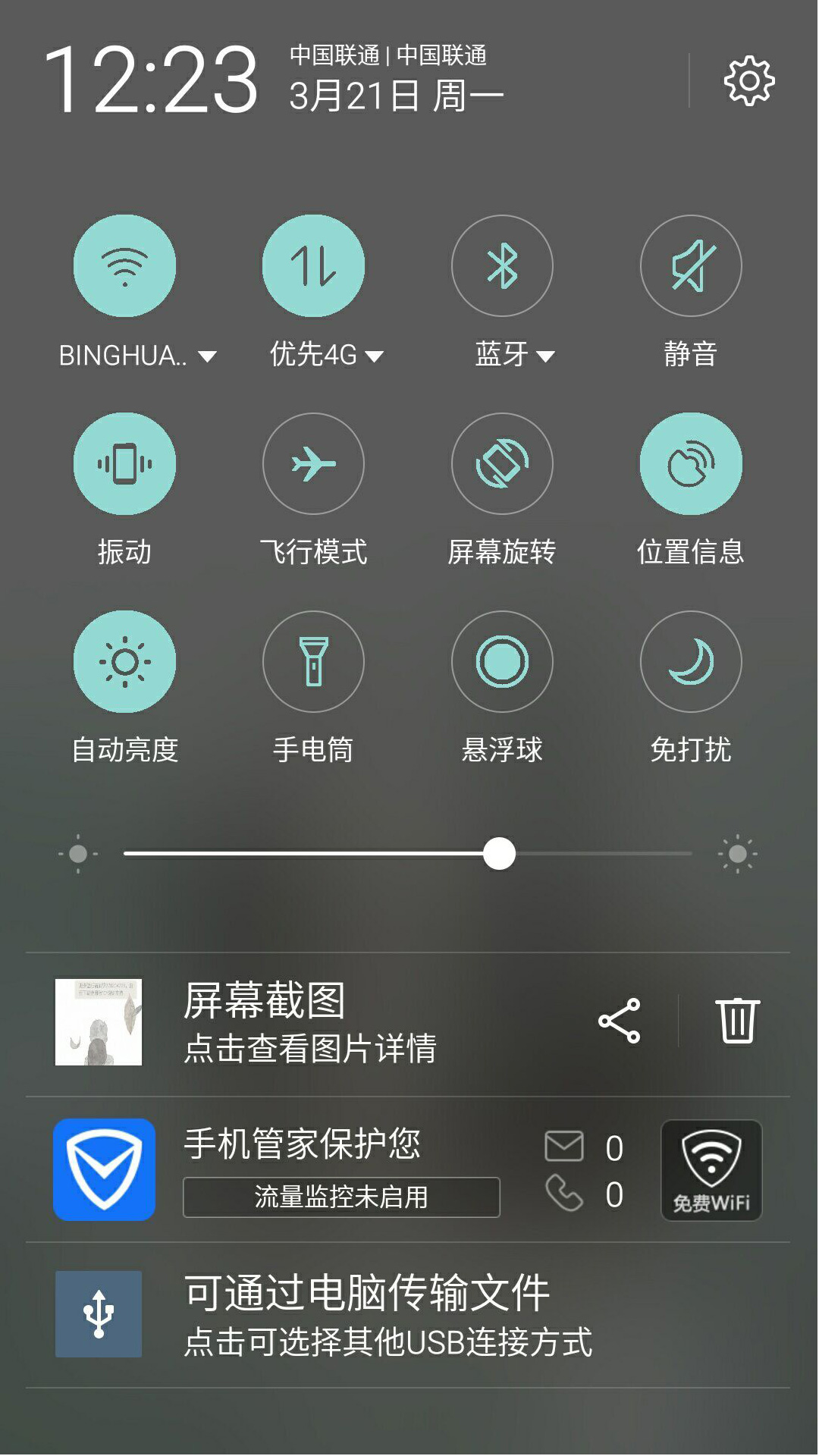This screenshot has width=819, height=1456.
Task: Disable mobile data (优先4G) toggle
Action: (313, 266)
